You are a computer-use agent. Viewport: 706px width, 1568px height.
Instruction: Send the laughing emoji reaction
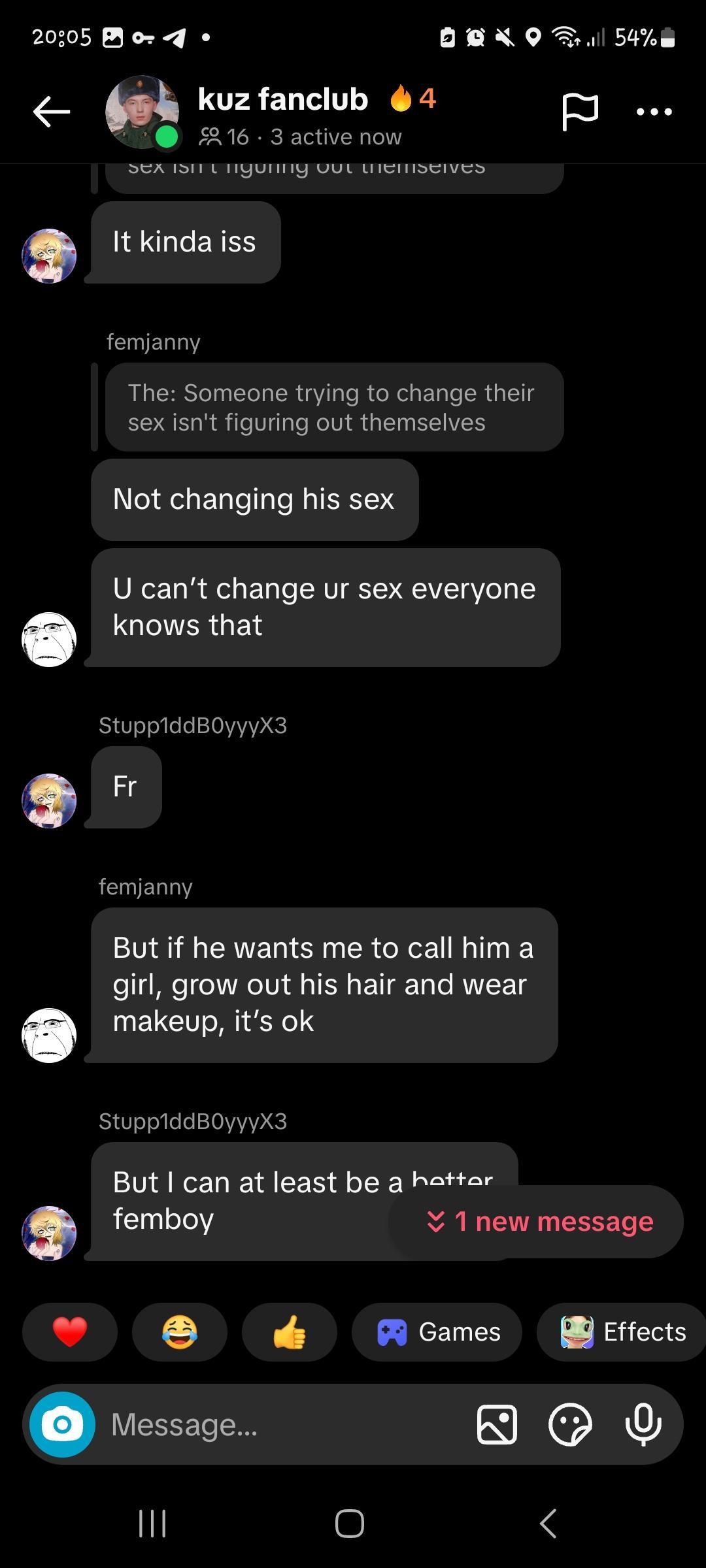pos(180,1332)
